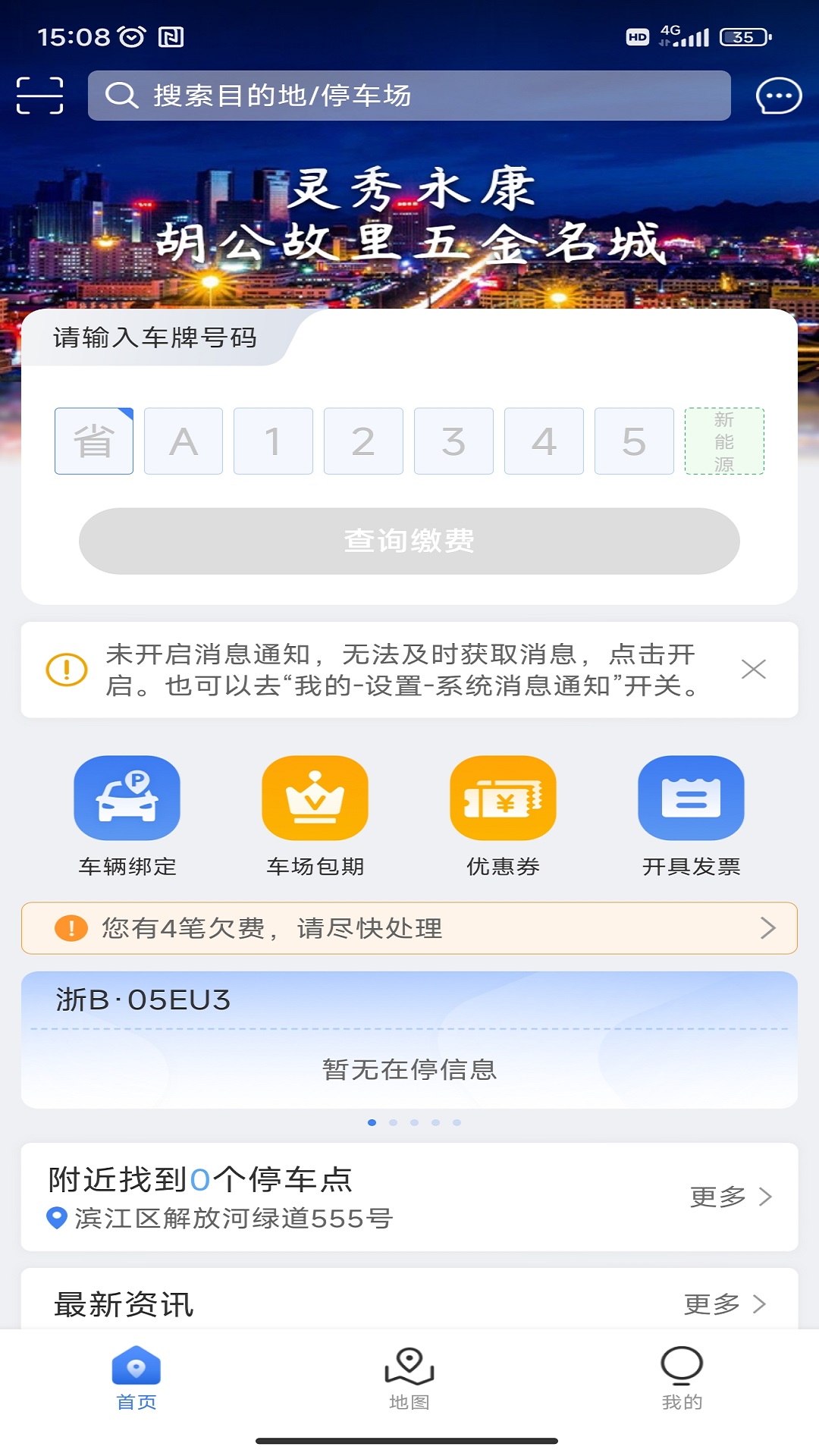
Task: View the 4 unpaid fees notice
Action: coord(409,928)
